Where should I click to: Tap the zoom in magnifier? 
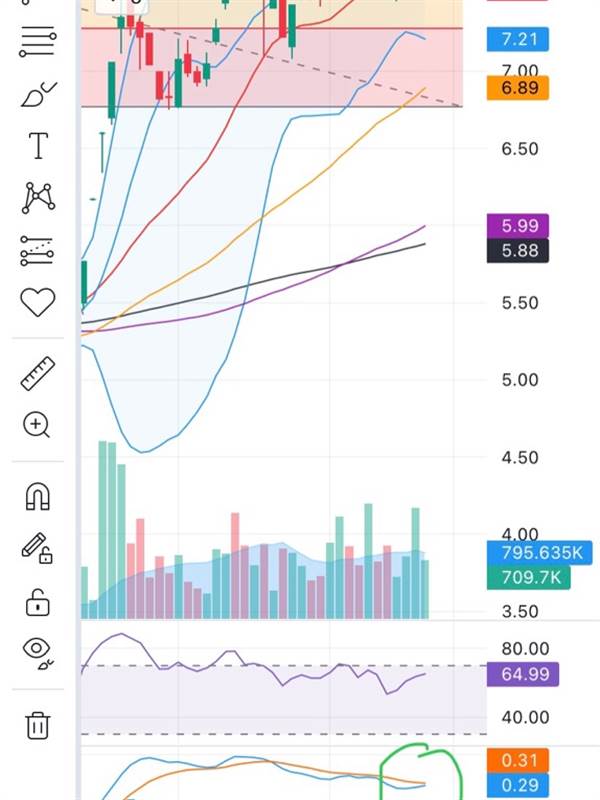coord(38,425)
